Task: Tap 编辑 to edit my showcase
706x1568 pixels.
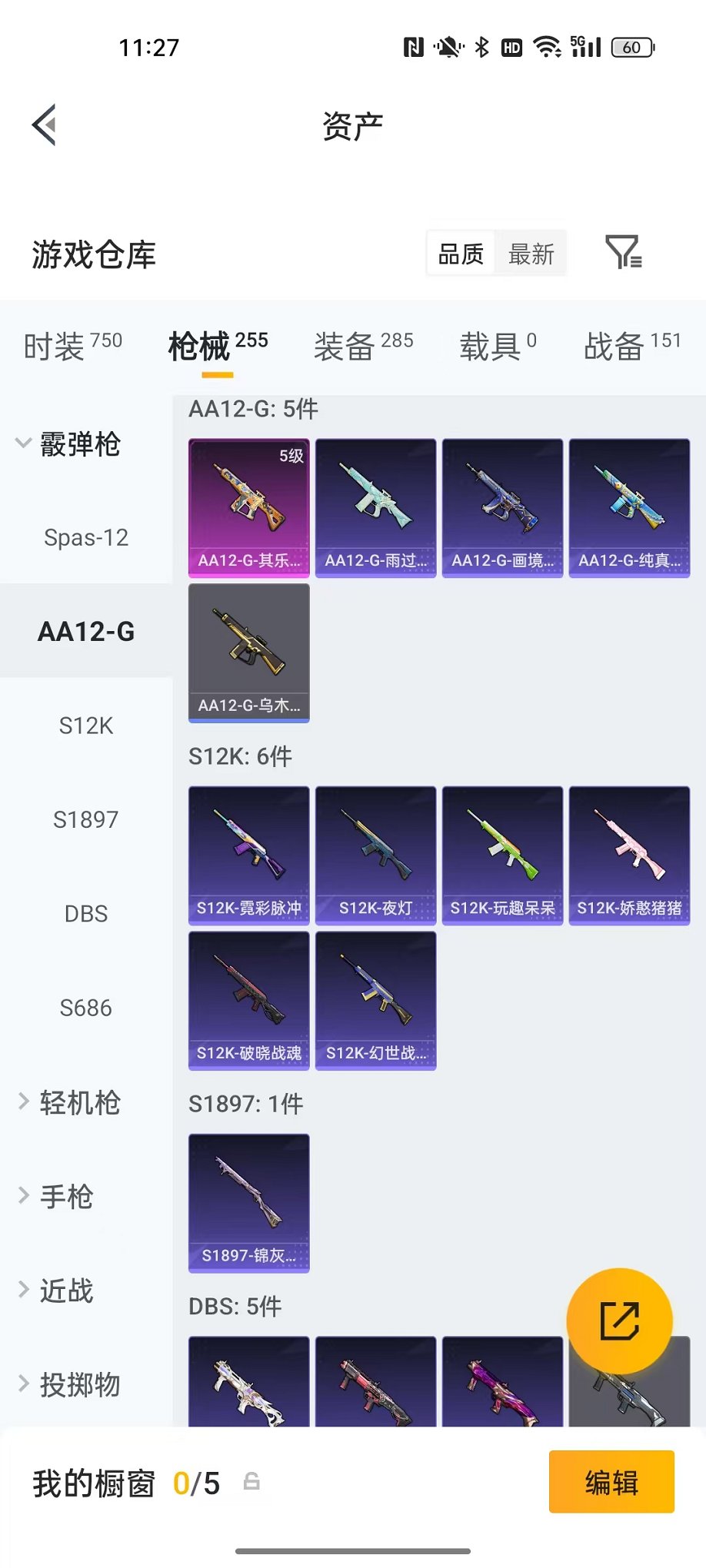Action: 611,1482
